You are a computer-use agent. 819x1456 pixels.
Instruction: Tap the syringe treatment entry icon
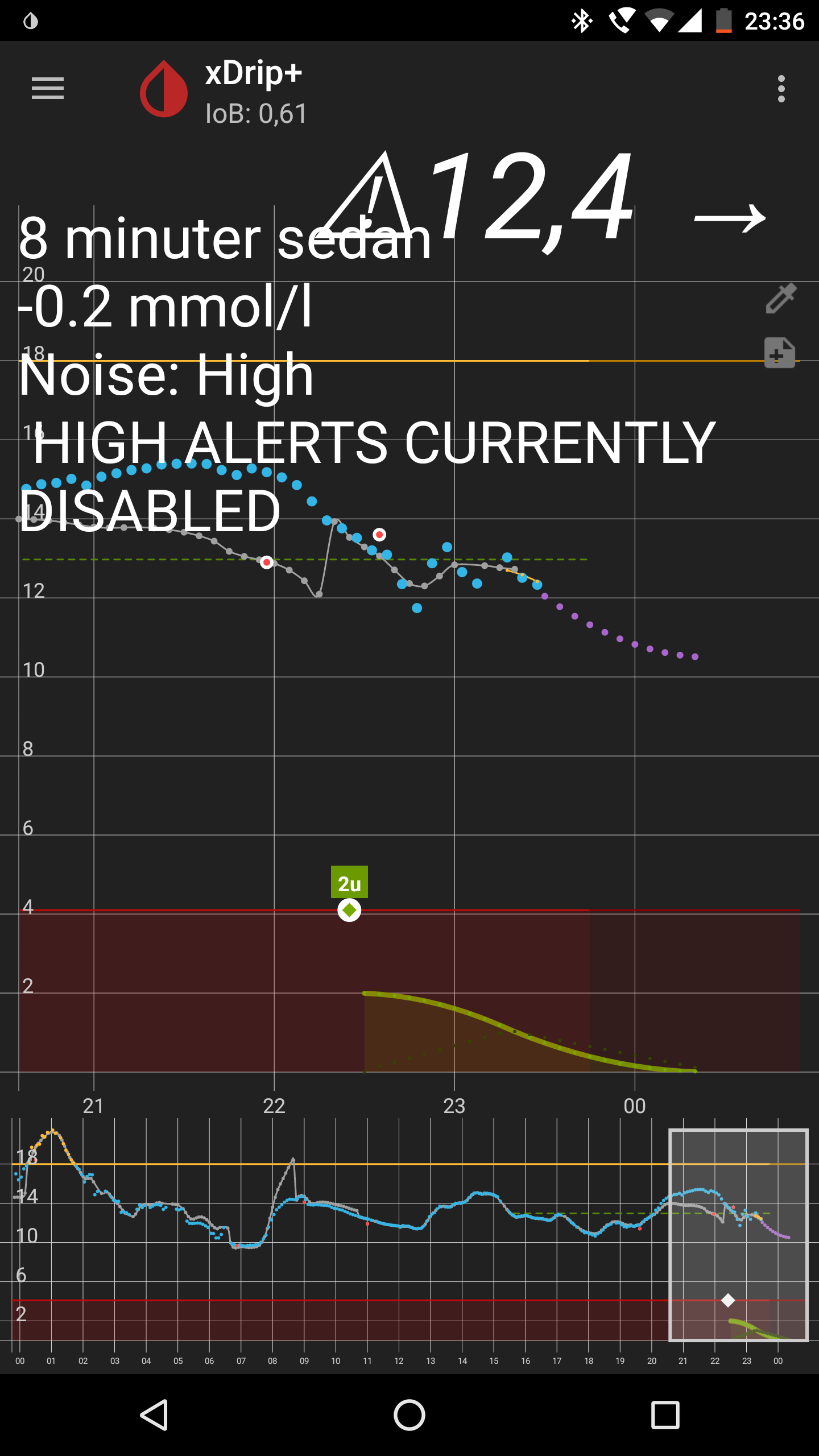coord(780,298)
